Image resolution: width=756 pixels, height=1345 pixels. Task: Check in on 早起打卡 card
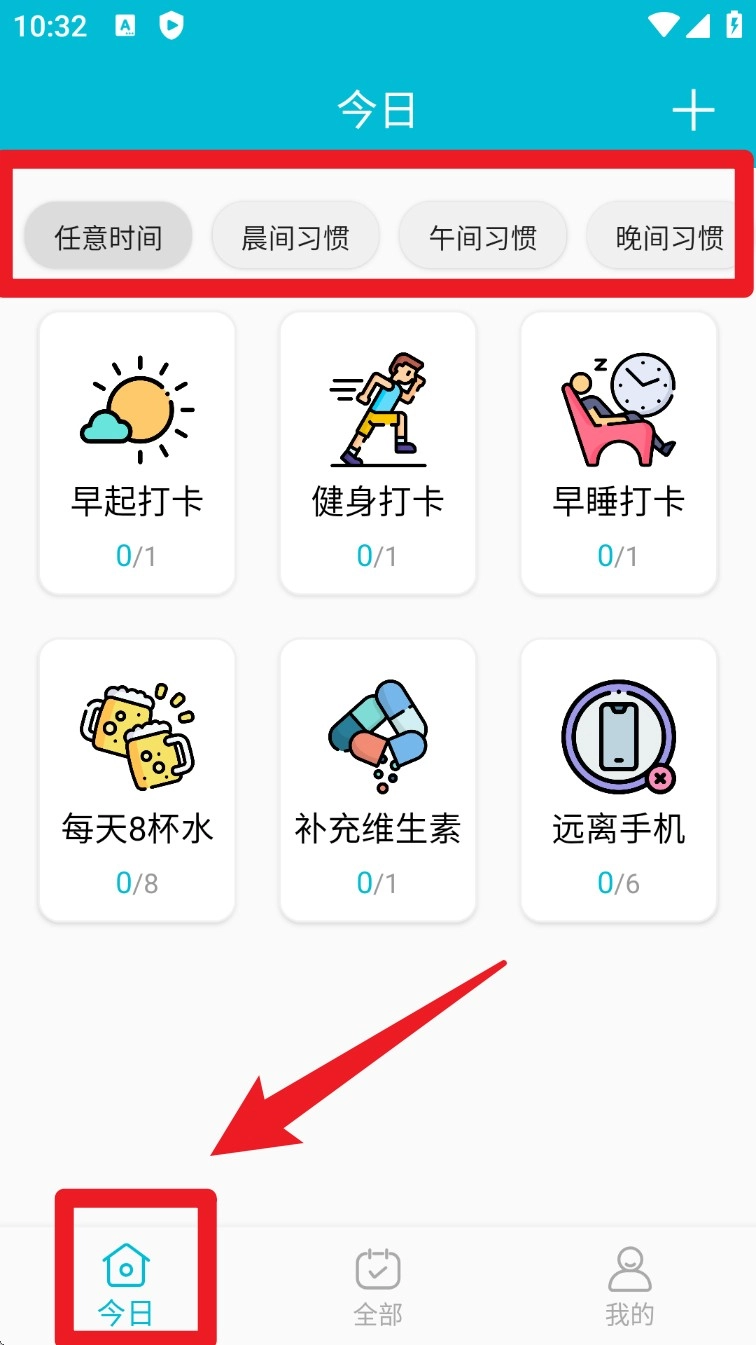click(137, 452)
